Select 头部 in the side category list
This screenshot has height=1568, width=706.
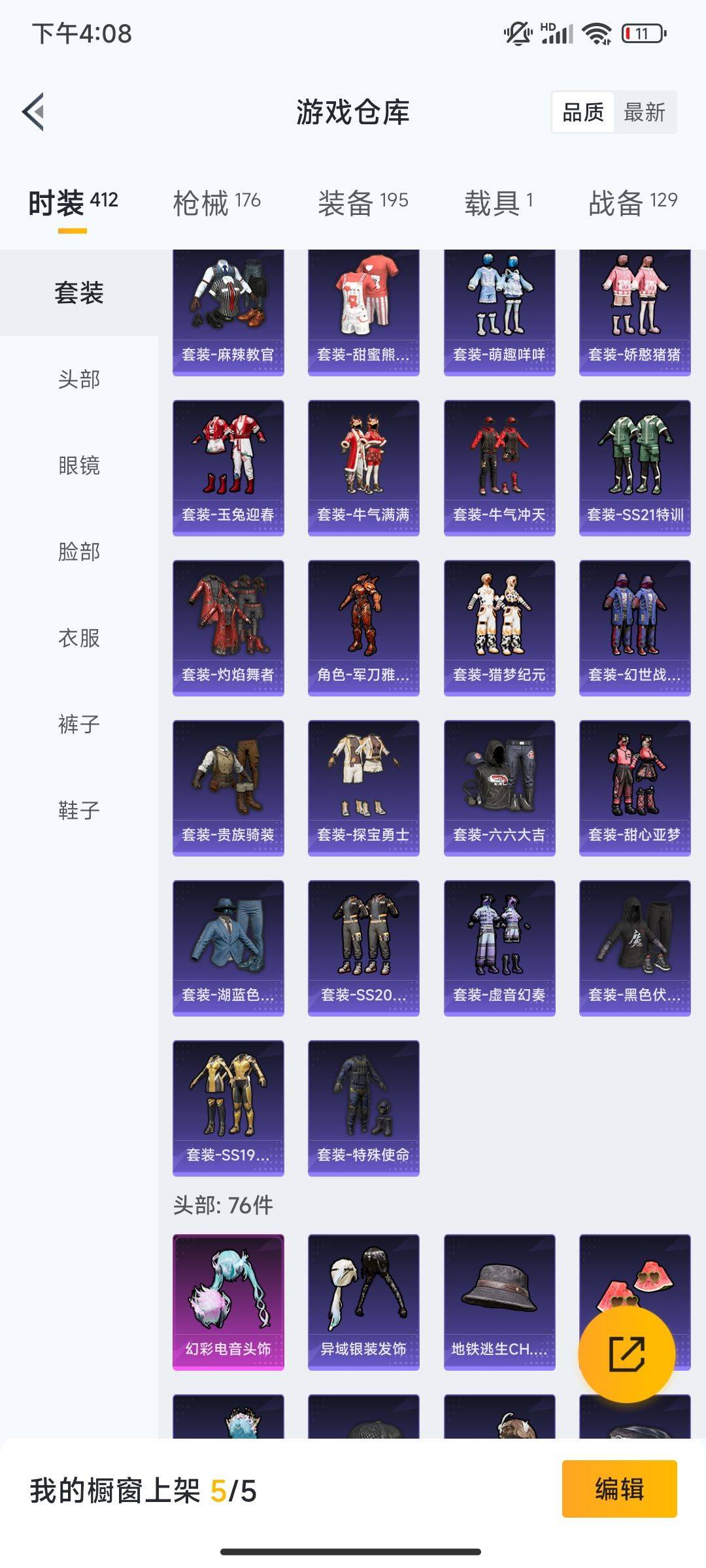click(x=79, y=379)
